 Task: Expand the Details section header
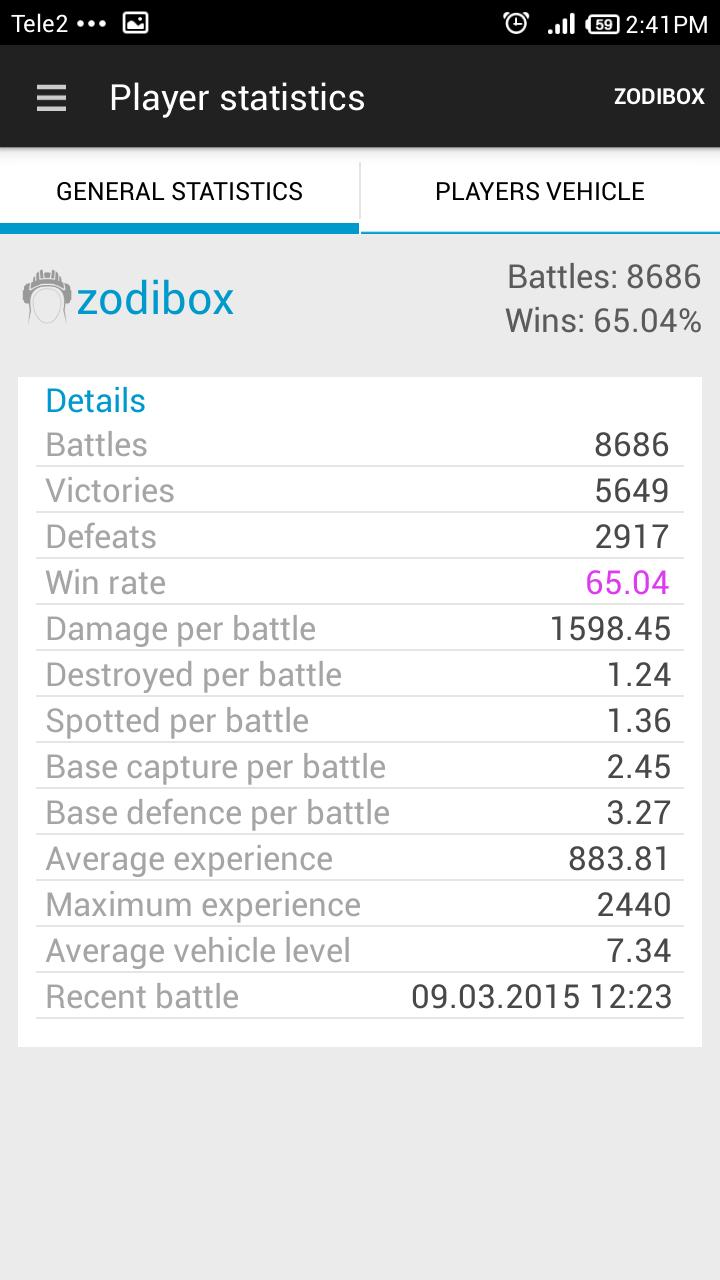[95, 400]
